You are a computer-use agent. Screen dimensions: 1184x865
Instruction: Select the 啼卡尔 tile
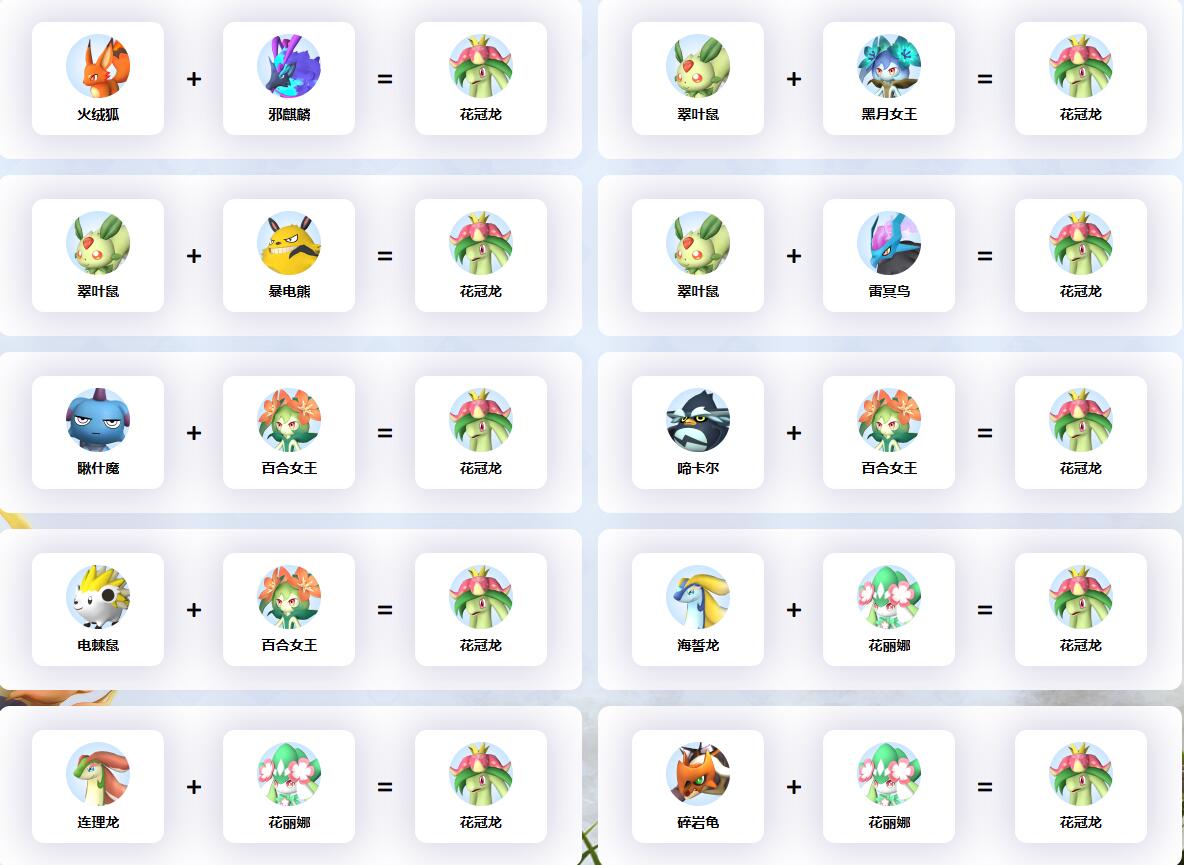click(x=698, y=432)
